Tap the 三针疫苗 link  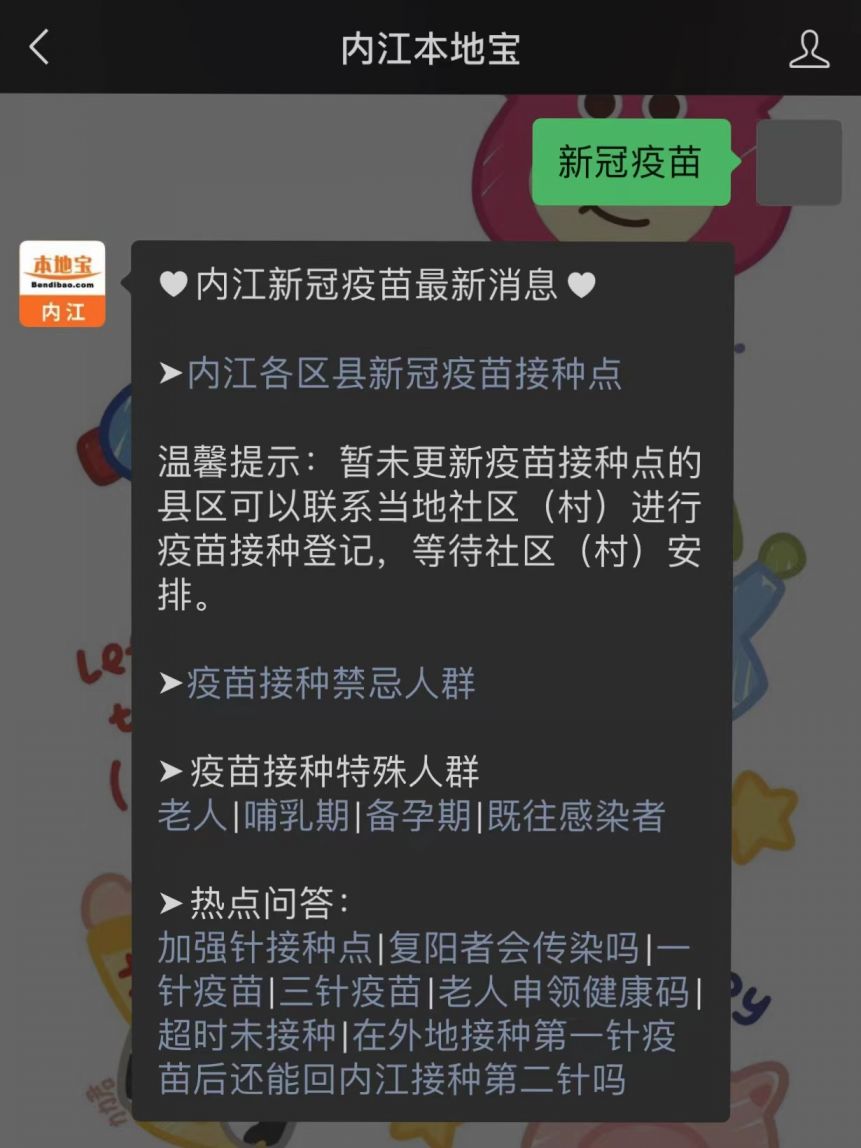pos(349,991)
